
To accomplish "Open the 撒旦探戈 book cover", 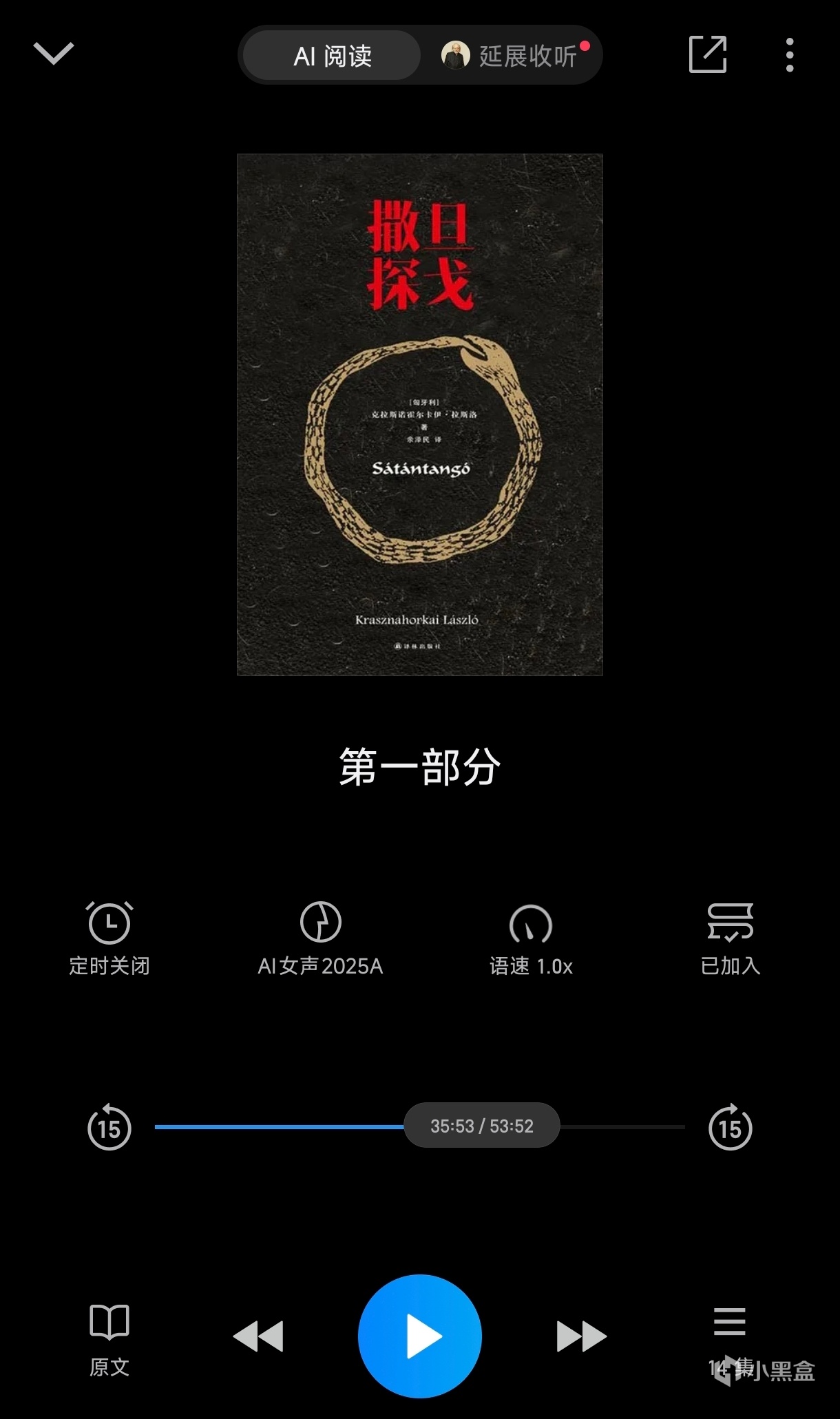I will pyautogui.click(x=420, y=414).
